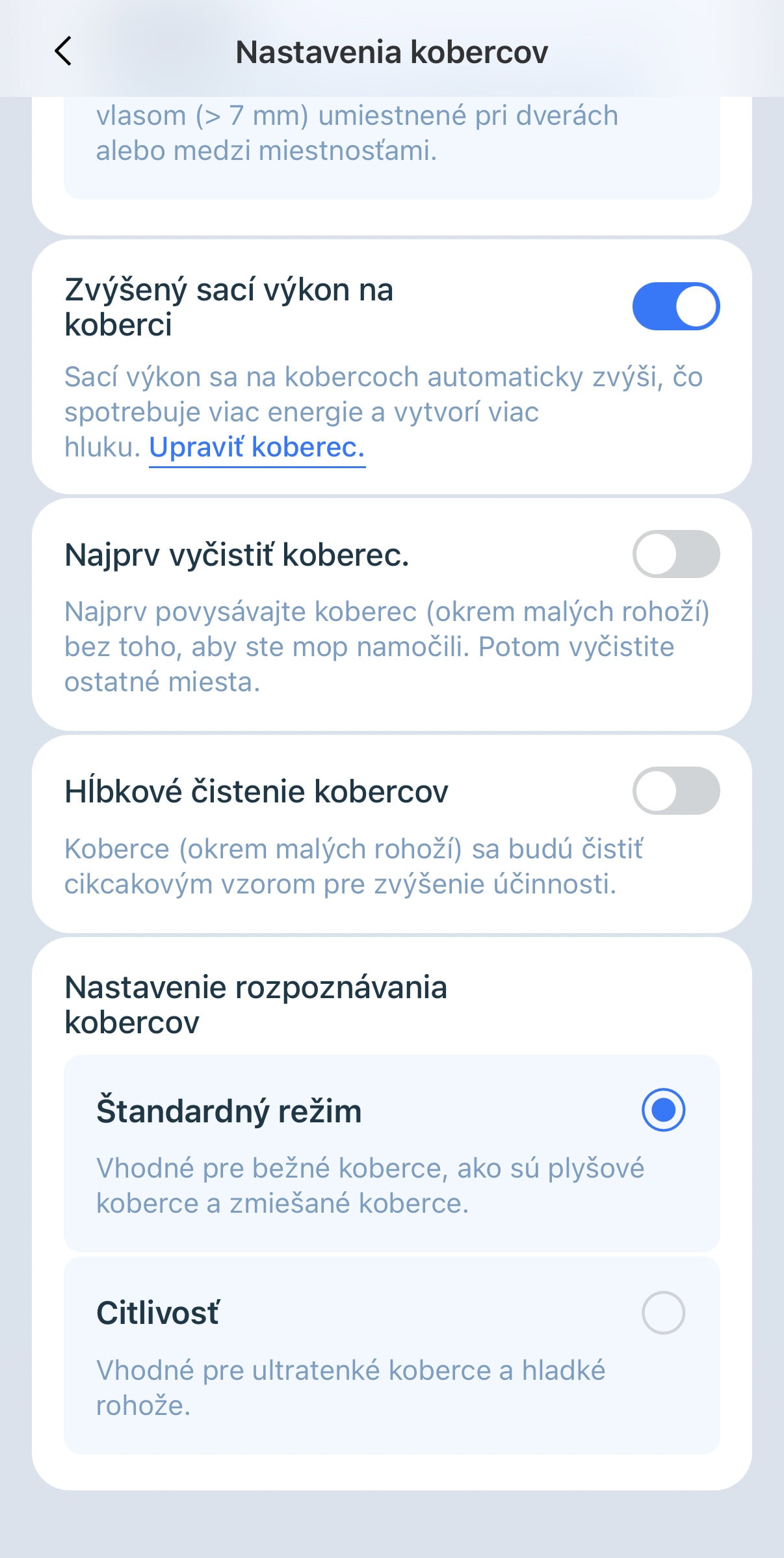Choose the Citlivosť recognition mode

(x=662, y=1313)
